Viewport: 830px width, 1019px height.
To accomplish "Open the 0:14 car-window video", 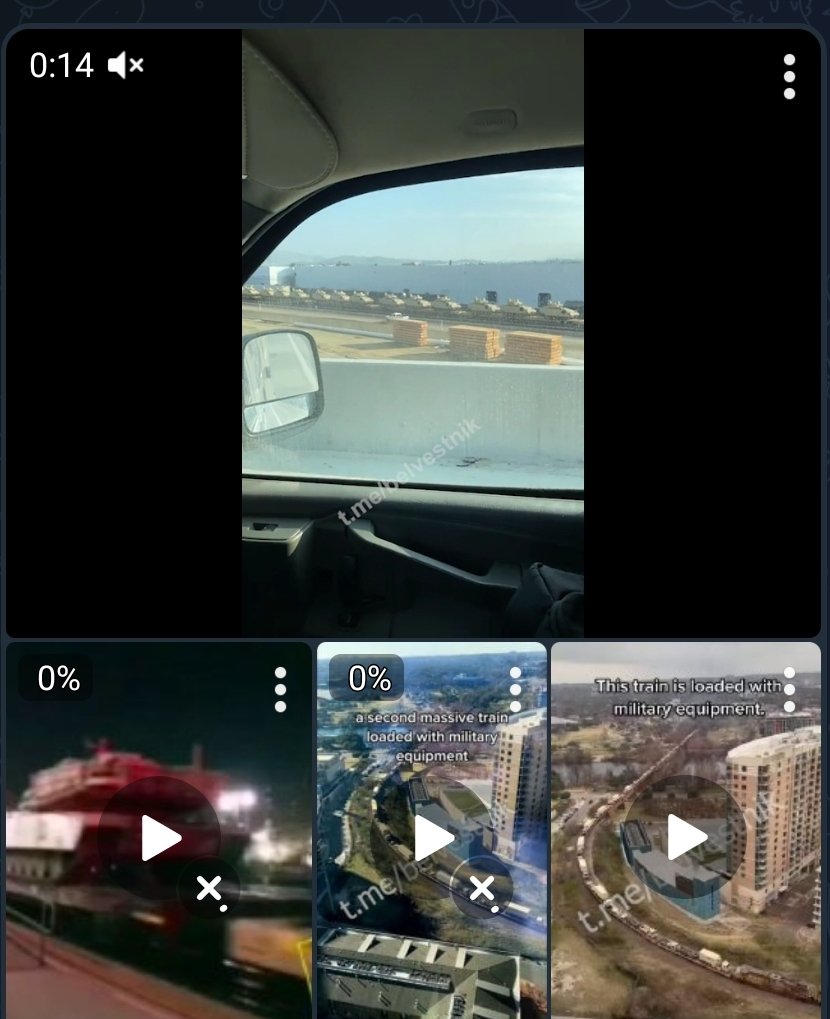I will click(x=413, y=330).
